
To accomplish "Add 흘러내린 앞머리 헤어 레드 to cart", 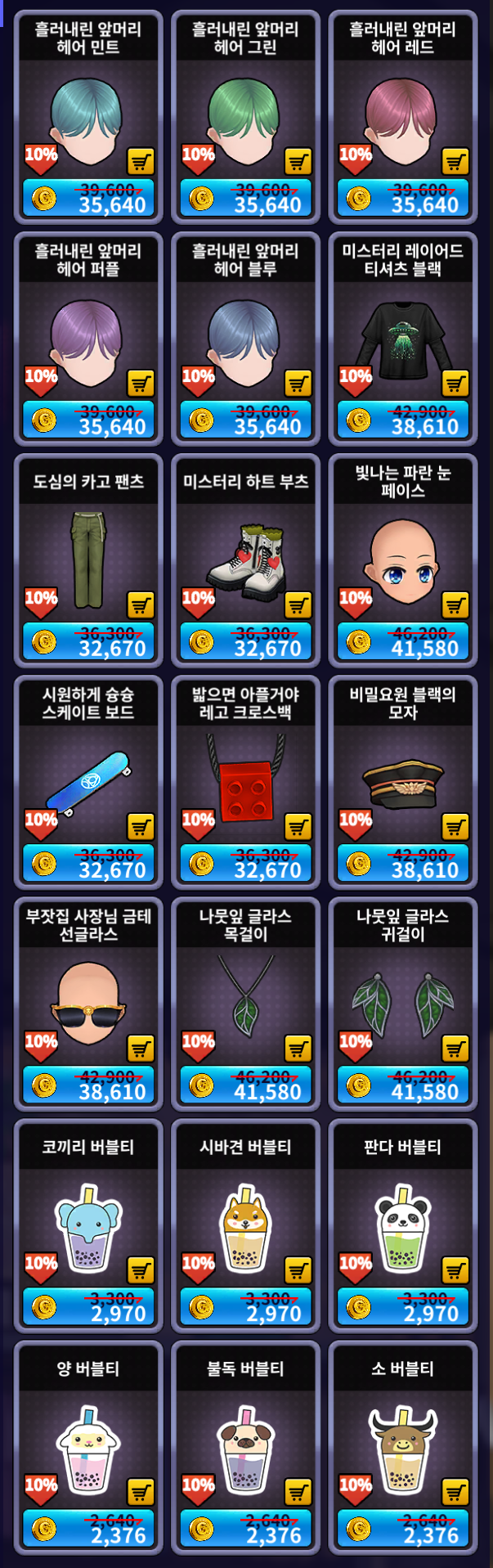I will point(455,162).
